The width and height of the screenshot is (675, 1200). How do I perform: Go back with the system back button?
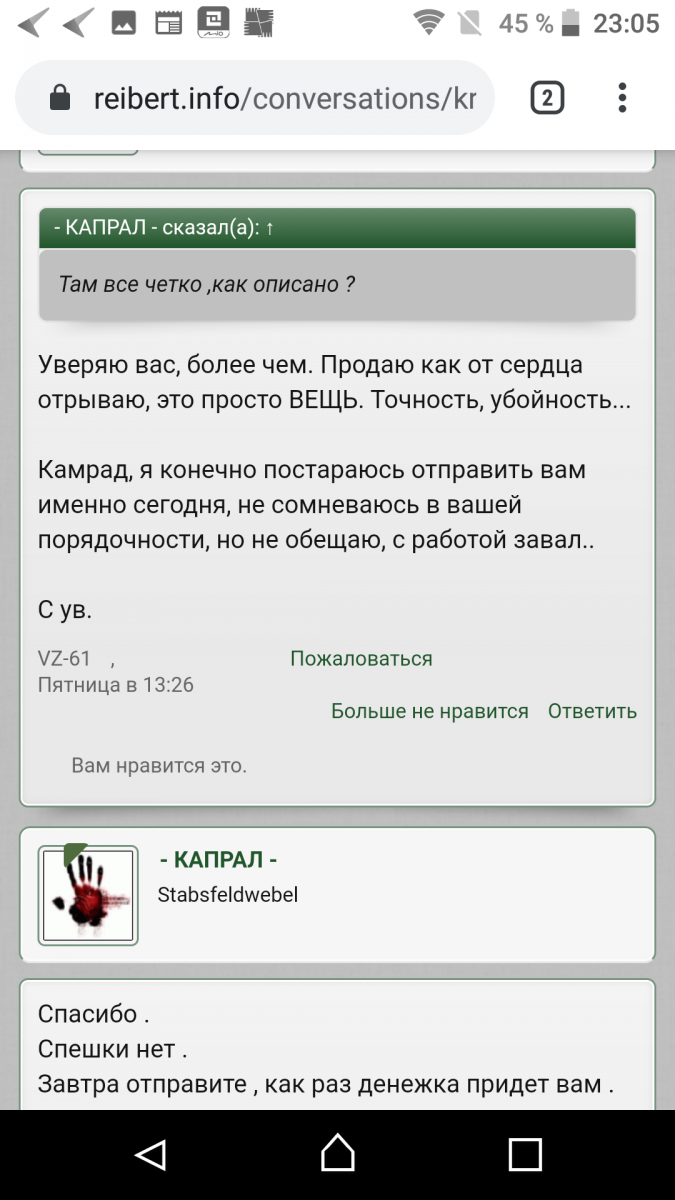pos(150,1155)
